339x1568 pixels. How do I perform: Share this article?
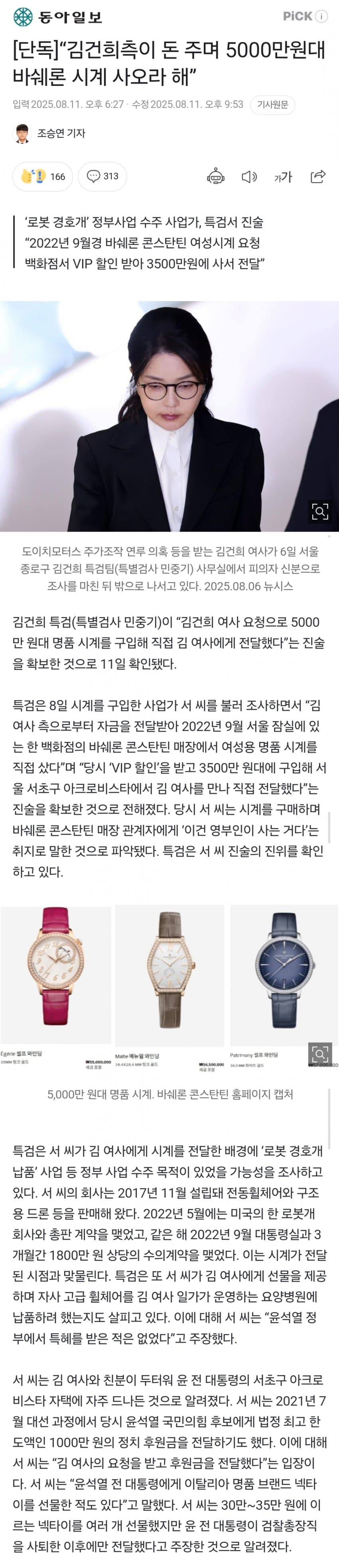pyautogui.click(x=318, y=177)
